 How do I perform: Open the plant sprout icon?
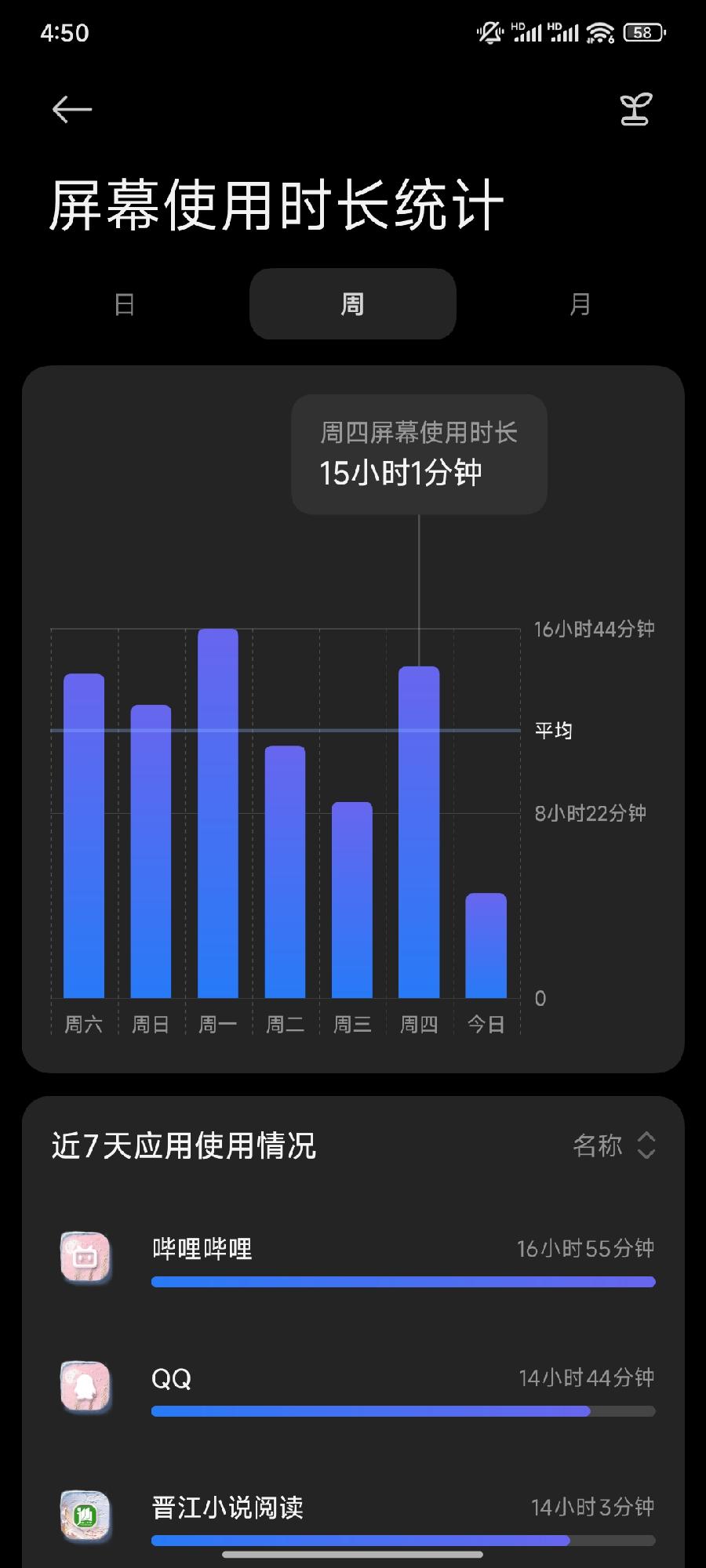(x=635, y=110)
